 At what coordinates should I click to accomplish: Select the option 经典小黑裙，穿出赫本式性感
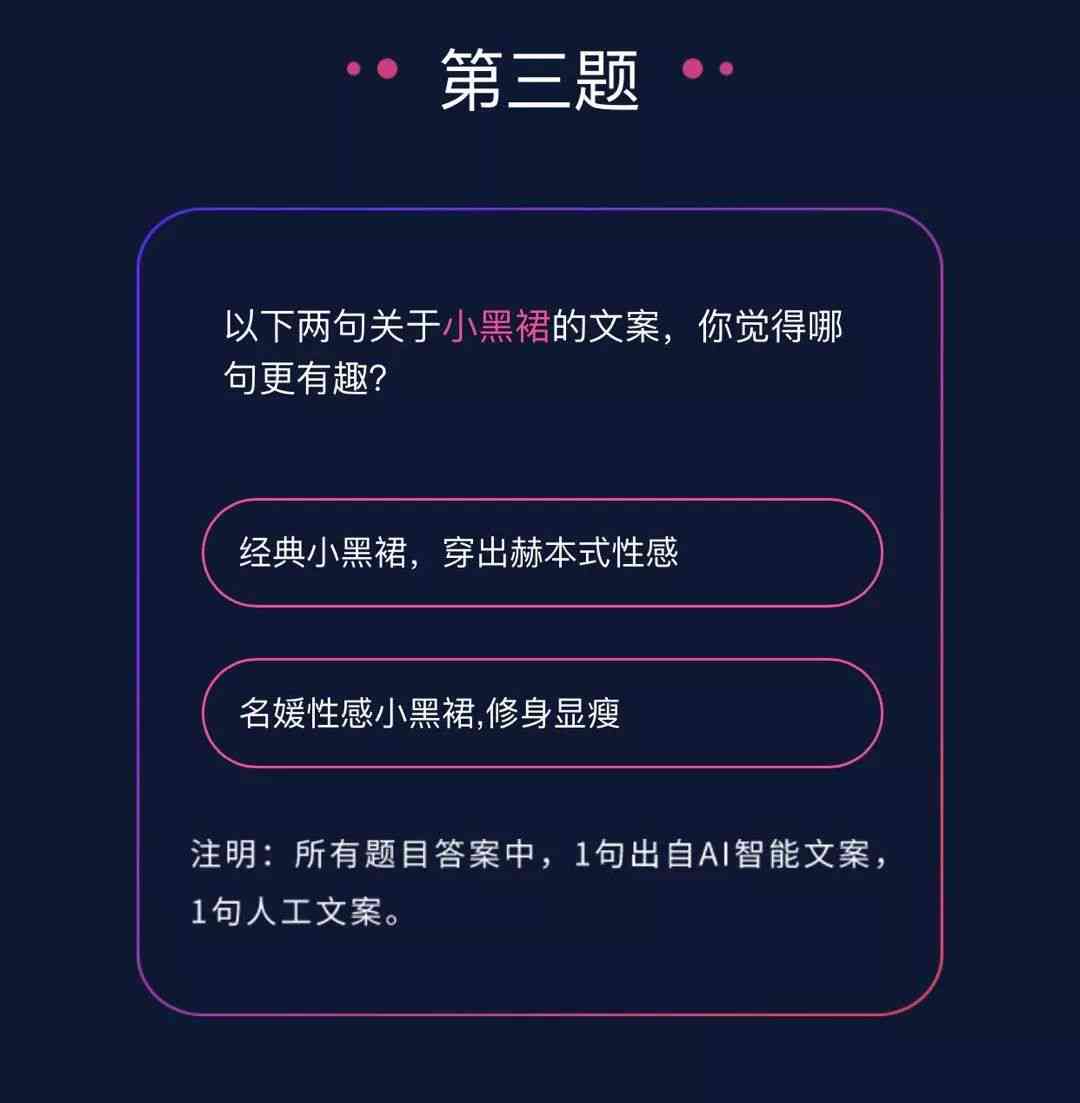(x=542, y=553)
